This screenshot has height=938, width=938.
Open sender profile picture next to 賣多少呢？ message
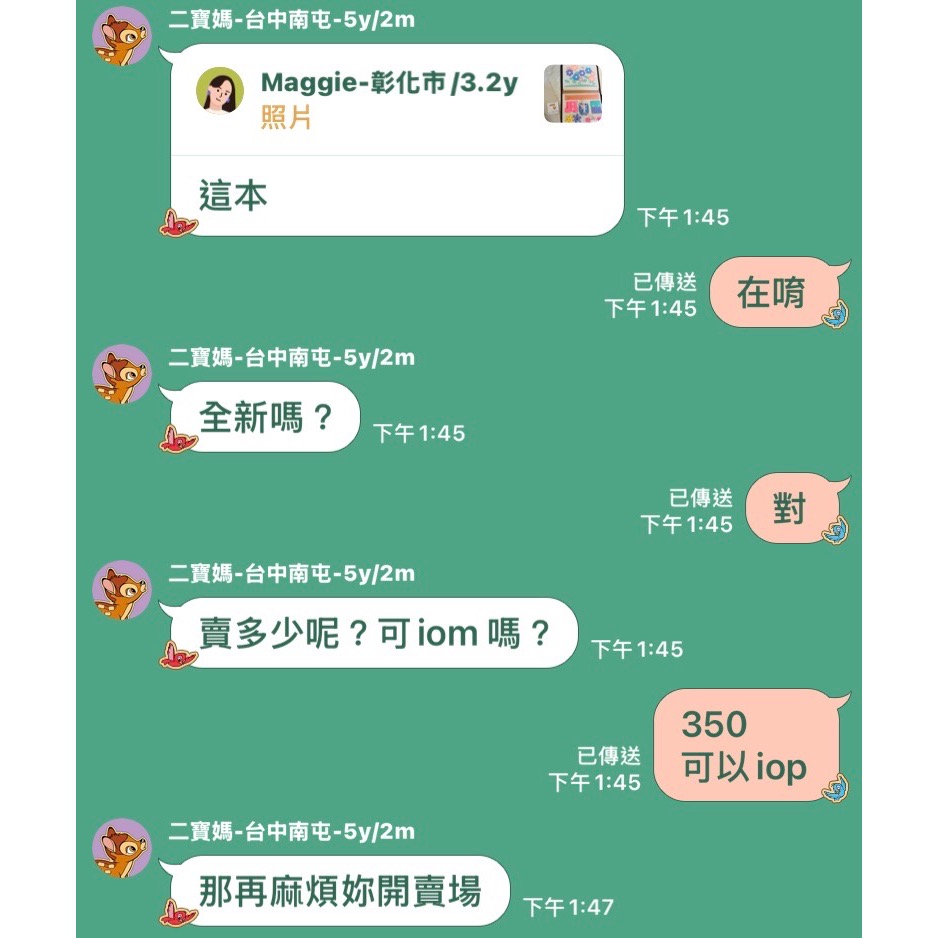point(122,590)
